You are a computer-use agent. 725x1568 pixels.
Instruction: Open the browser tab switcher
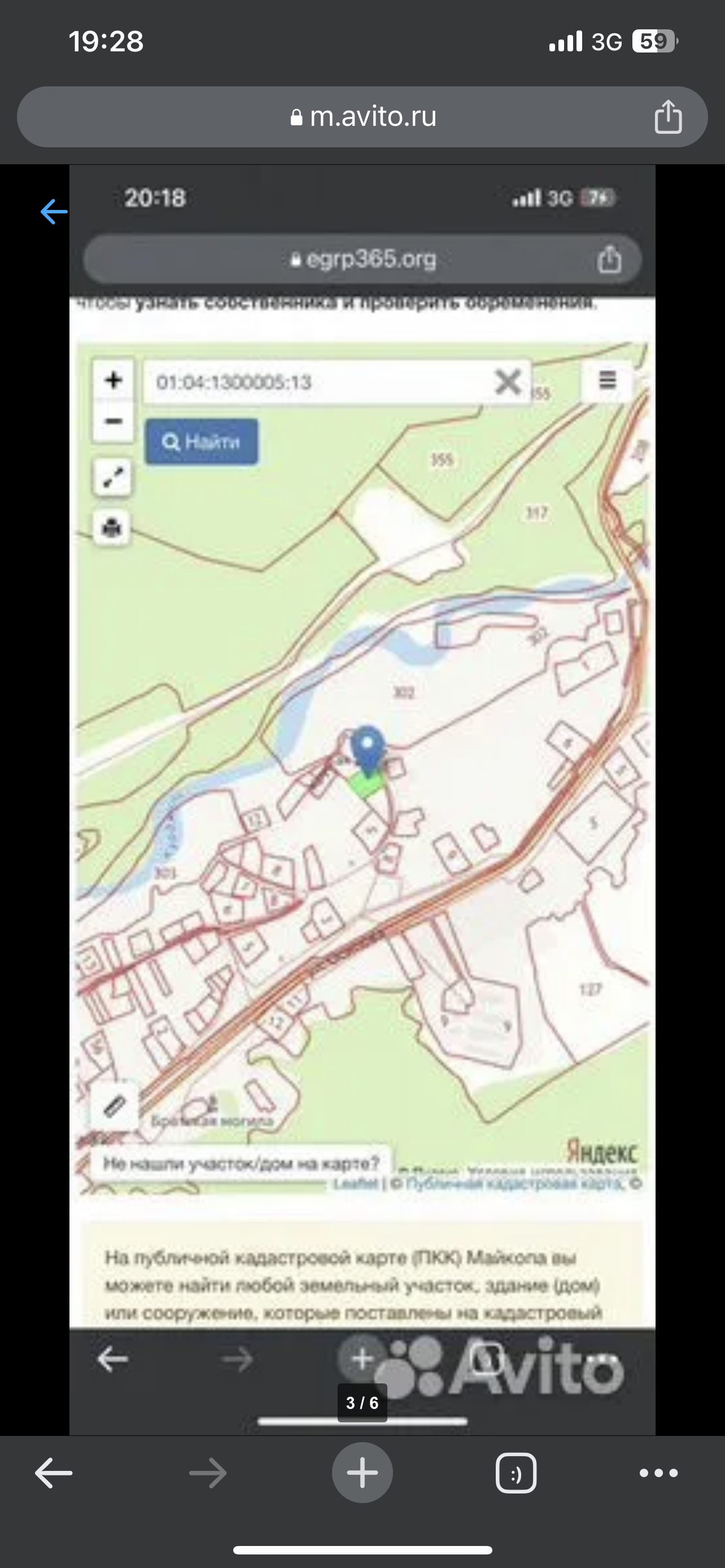pos(516,1473)
